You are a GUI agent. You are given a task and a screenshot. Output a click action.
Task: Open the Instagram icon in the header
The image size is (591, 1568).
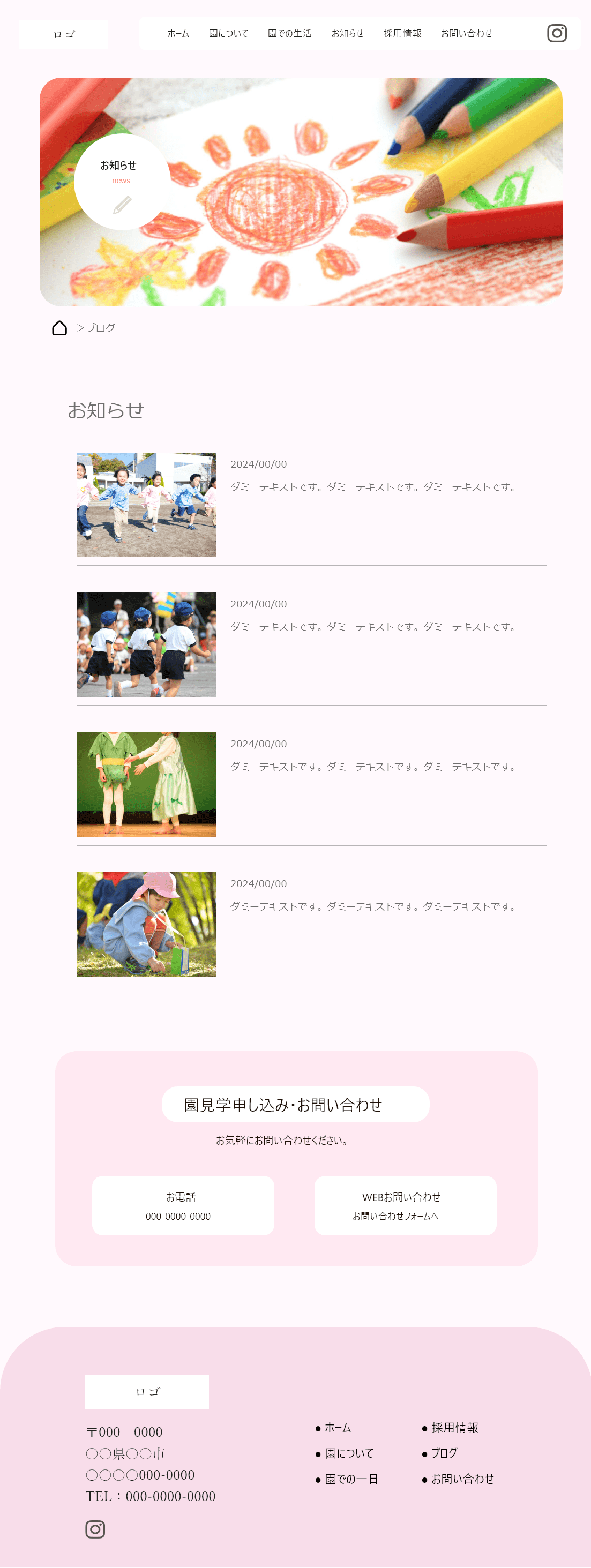(x=556, y=33)
